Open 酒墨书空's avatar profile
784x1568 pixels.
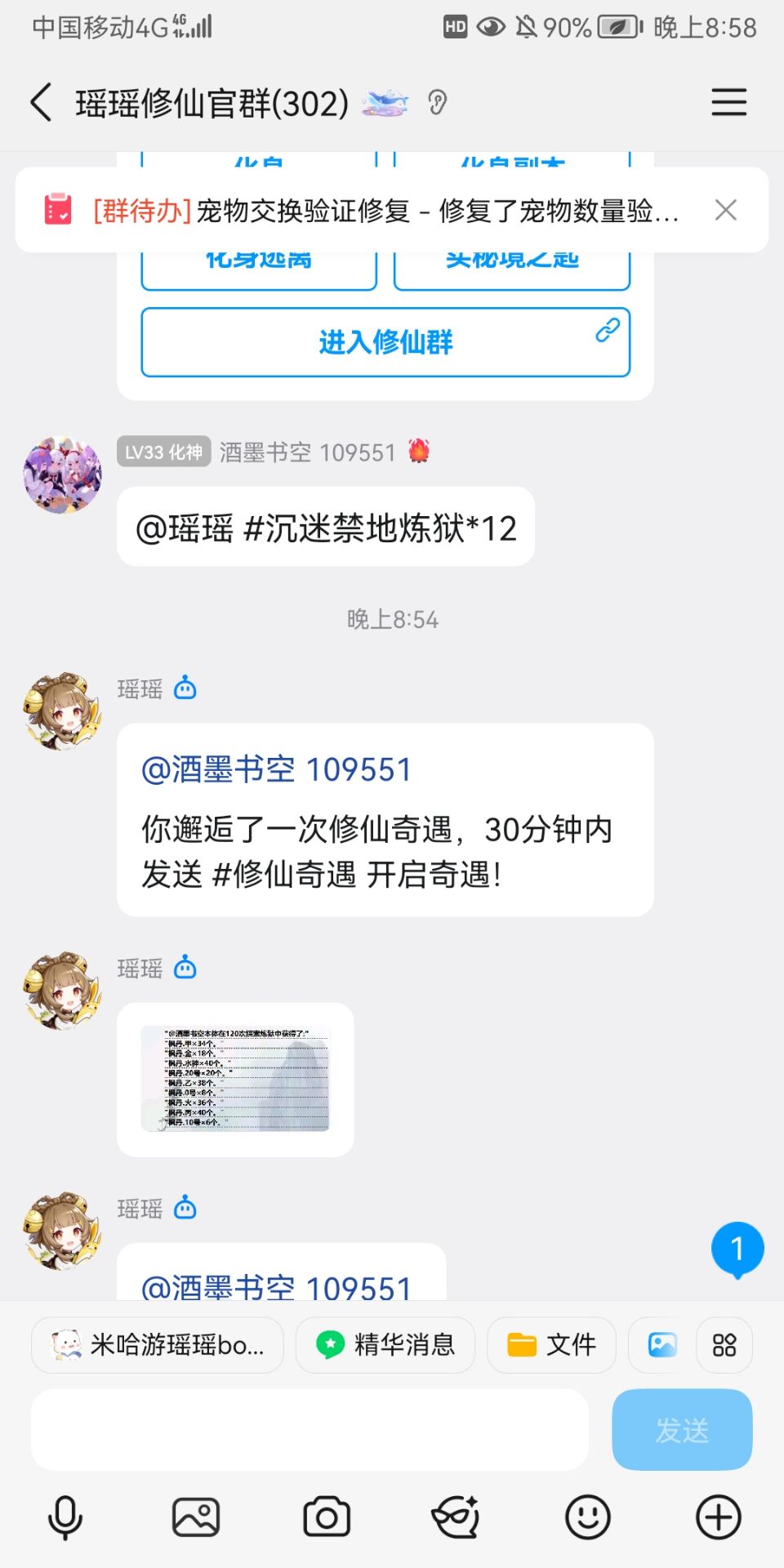coord(62,474)
